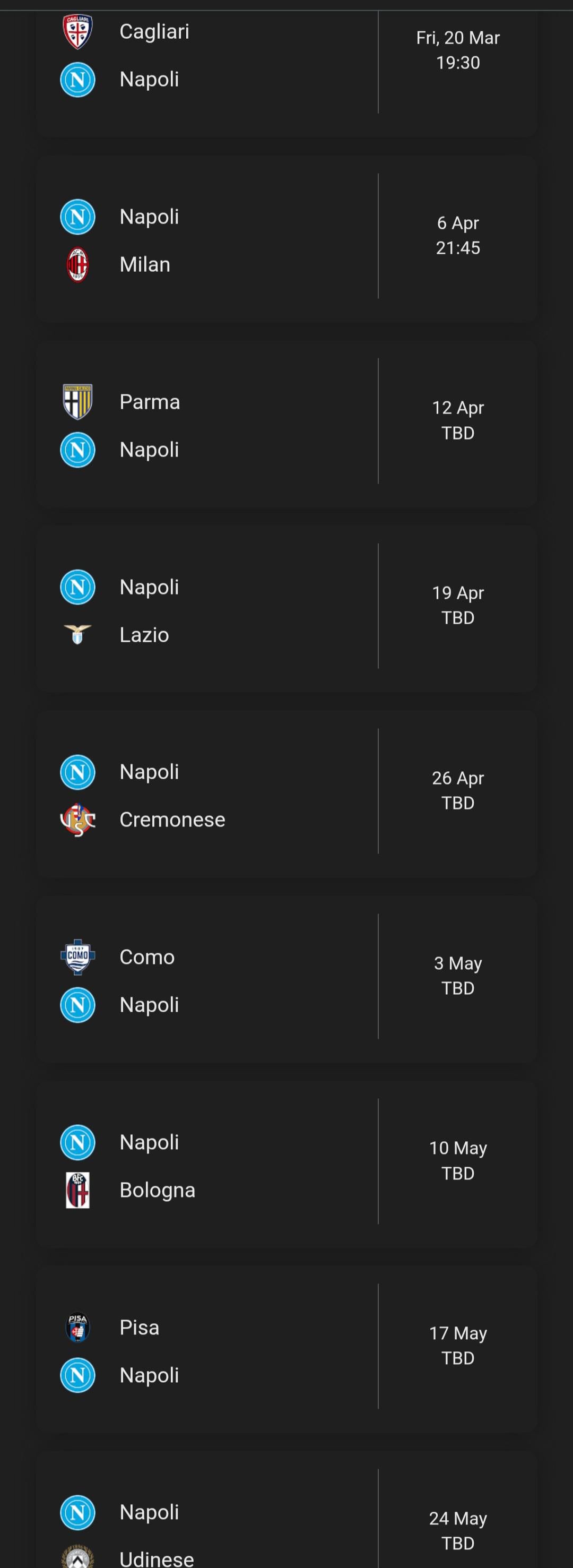View the Napoli vs Bologna match card
The width and height of the screenshot is (573, 1568).
[286, 1165]
